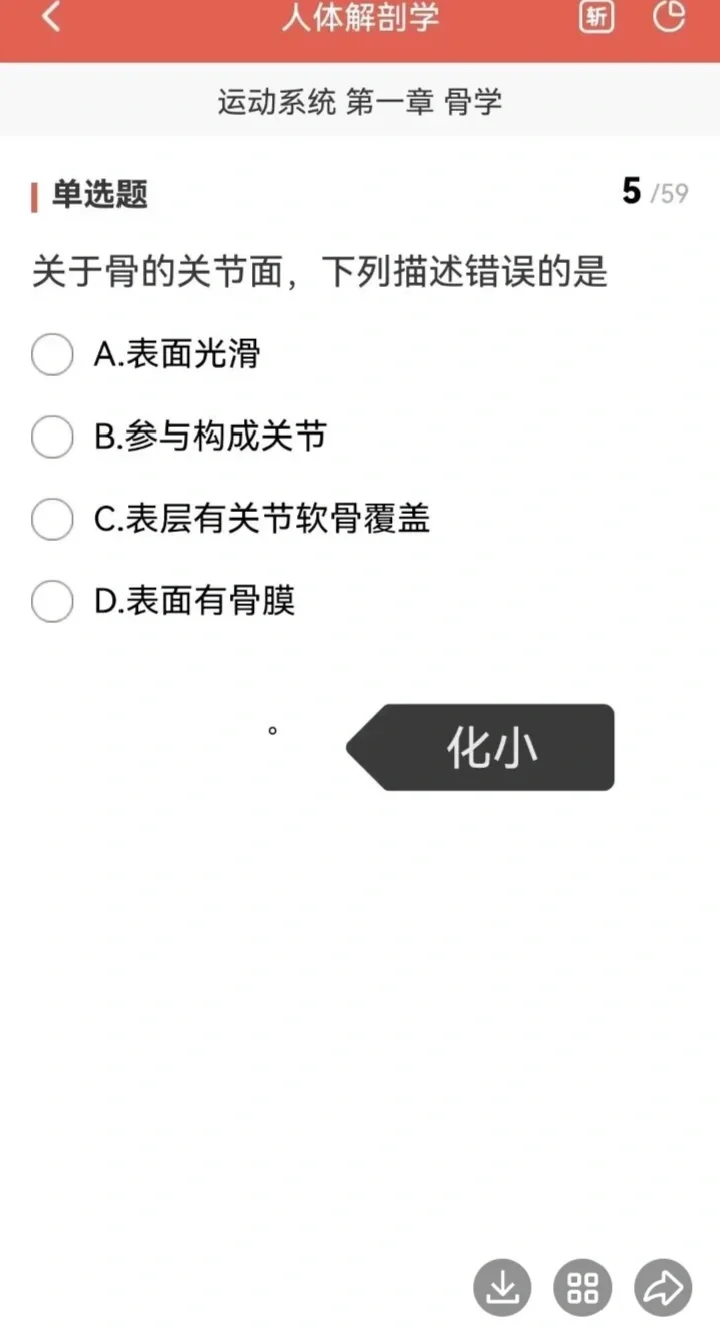Select option A.表面光滑
Viewport: 720px width, 1327px height.
[x=146, y=354]
